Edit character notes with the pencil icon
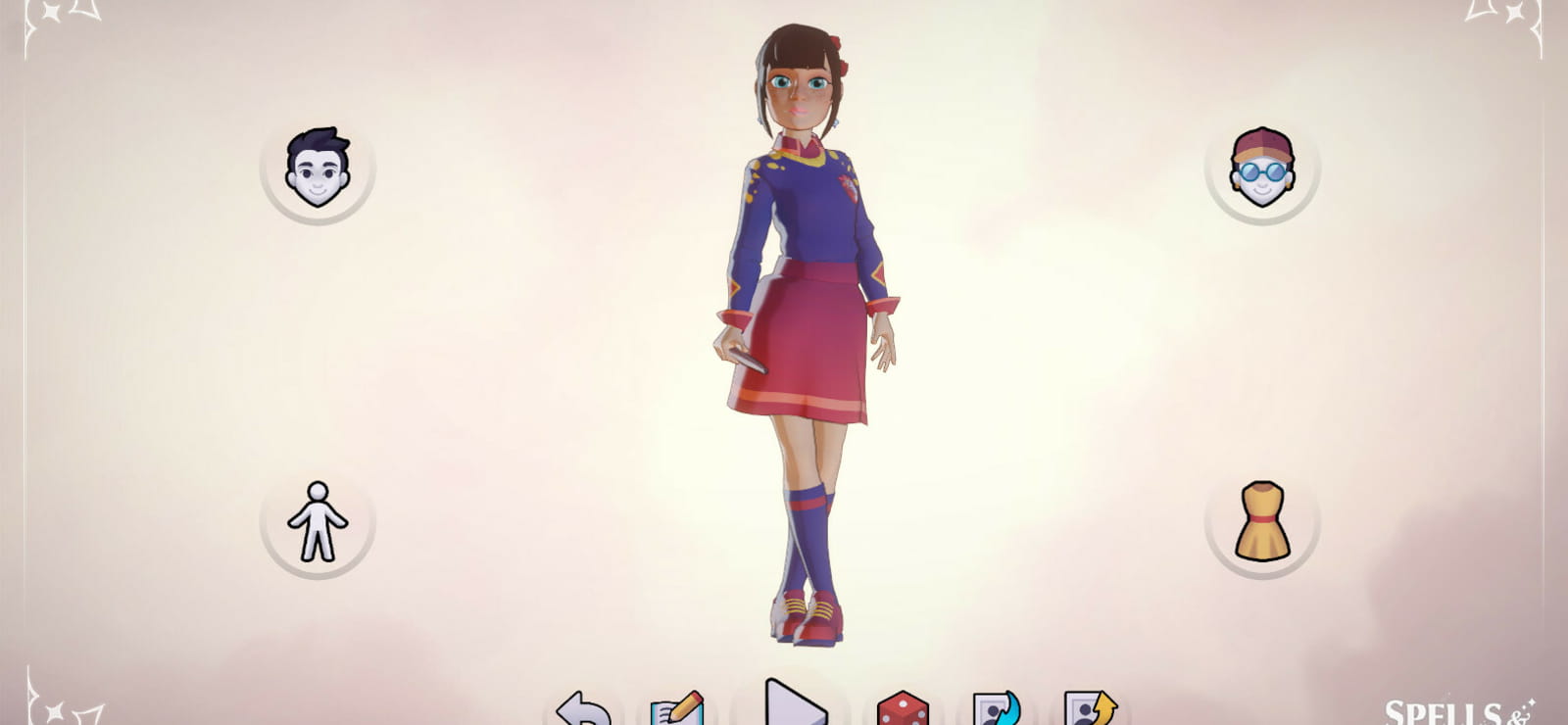Viewport: 1568px width, 725px height. (677, 708)
